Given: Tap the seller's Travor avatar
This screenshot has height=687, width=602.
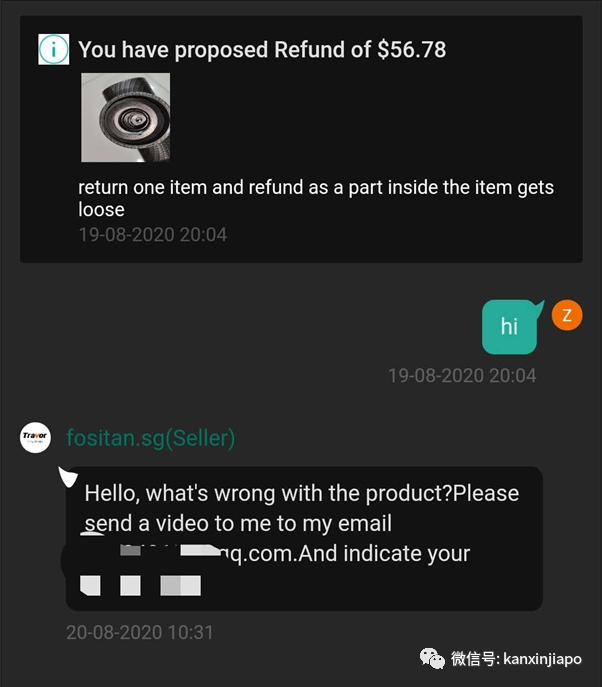Looking at the screenshot, I should [36, 437].
